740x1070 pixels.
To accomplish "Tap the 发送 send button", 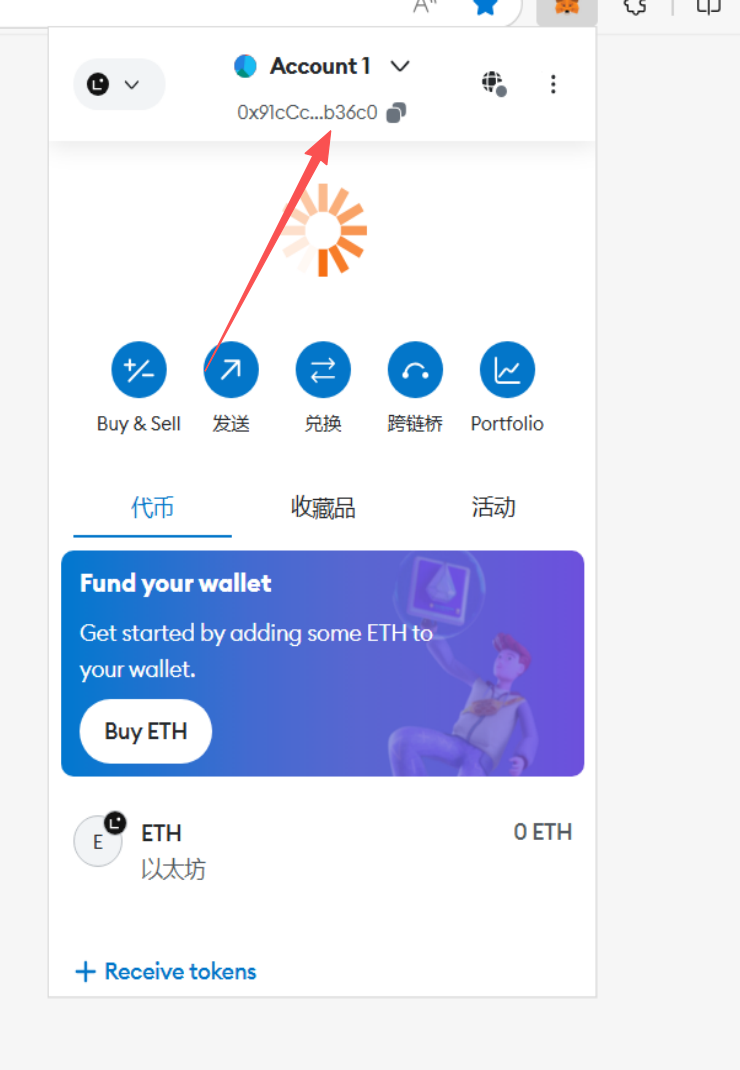I will (x=231, y=369).
